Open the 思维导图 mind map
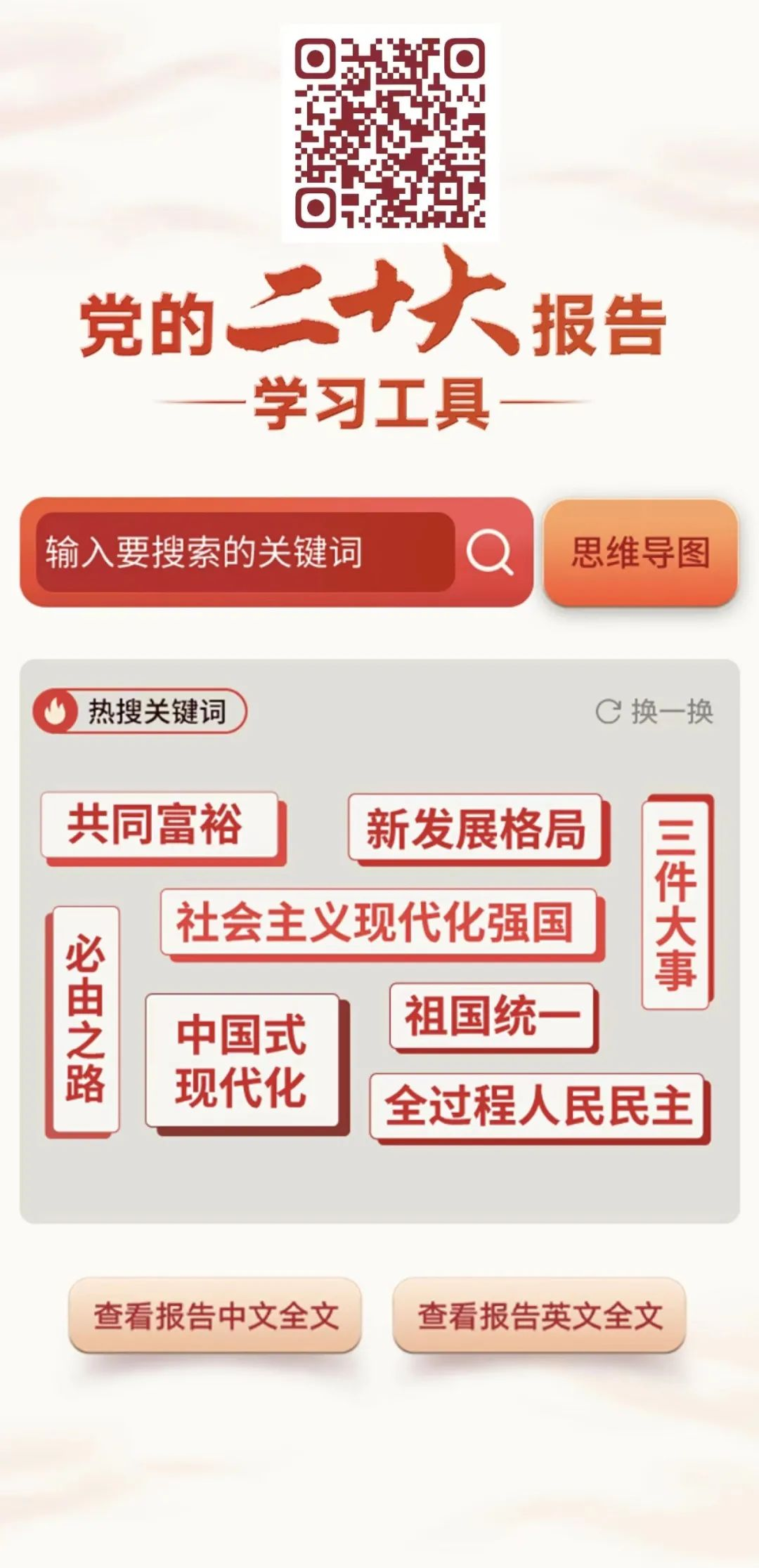The height and width of the screenshot is (1568, 759). coord(640,552)
